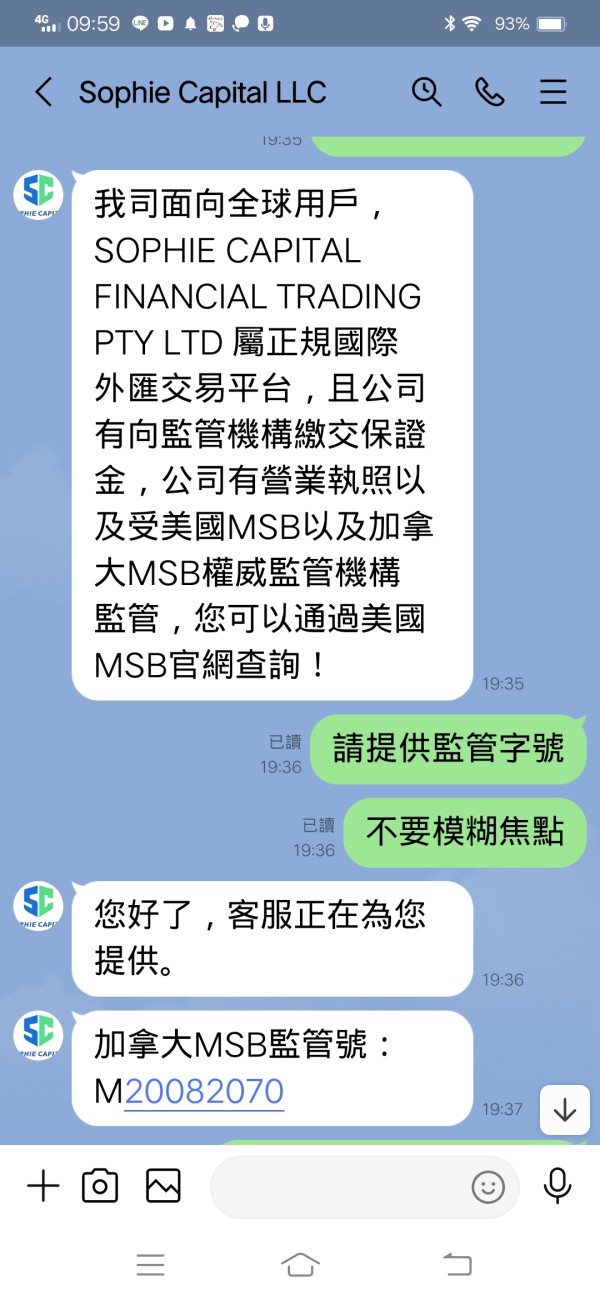Open the camera to take a photo
The height and width of the screenshot is (1300, 600).
tap(100, 1186)
